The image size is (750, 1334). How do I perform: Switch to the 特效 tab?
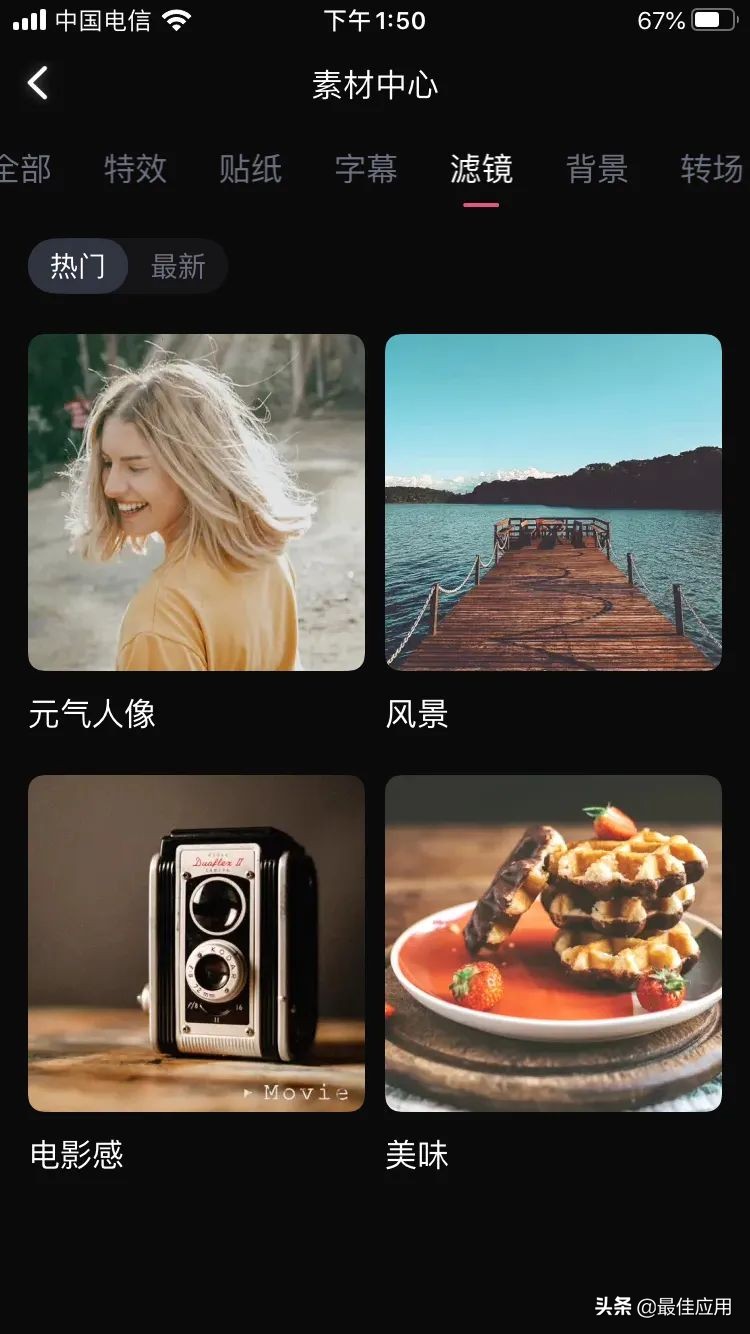(x=135, y=170)
